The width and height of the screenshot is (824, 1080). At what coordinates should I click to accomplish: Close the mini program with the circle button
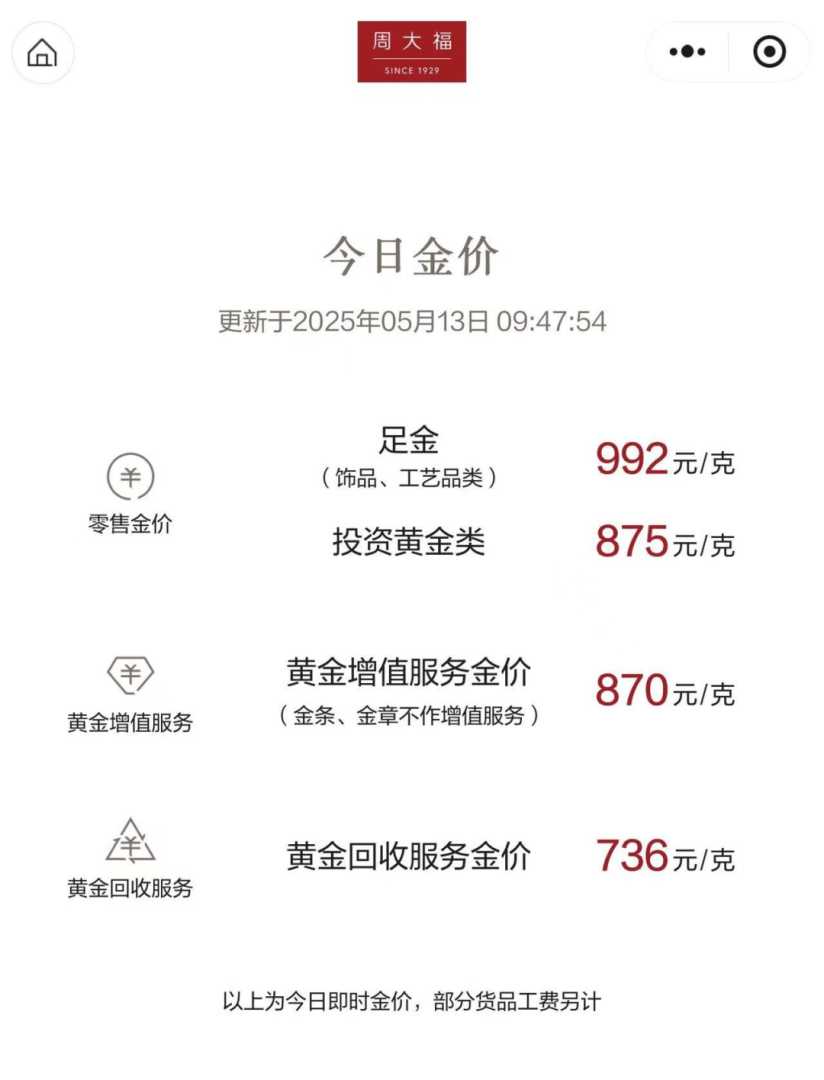click(769, 52)
